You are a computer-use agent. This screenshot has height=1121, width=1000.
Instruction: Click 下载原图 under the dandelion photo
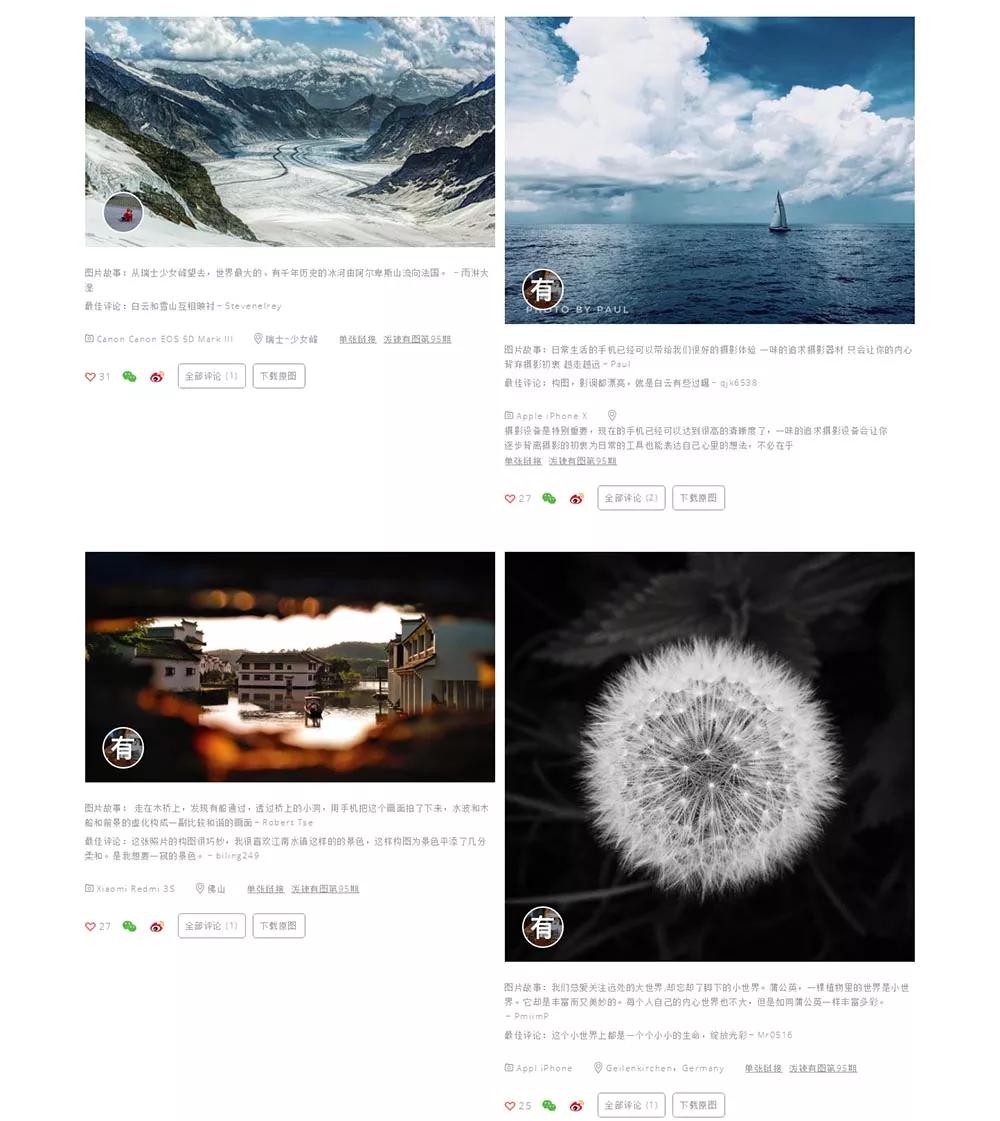coord(697,1105)
